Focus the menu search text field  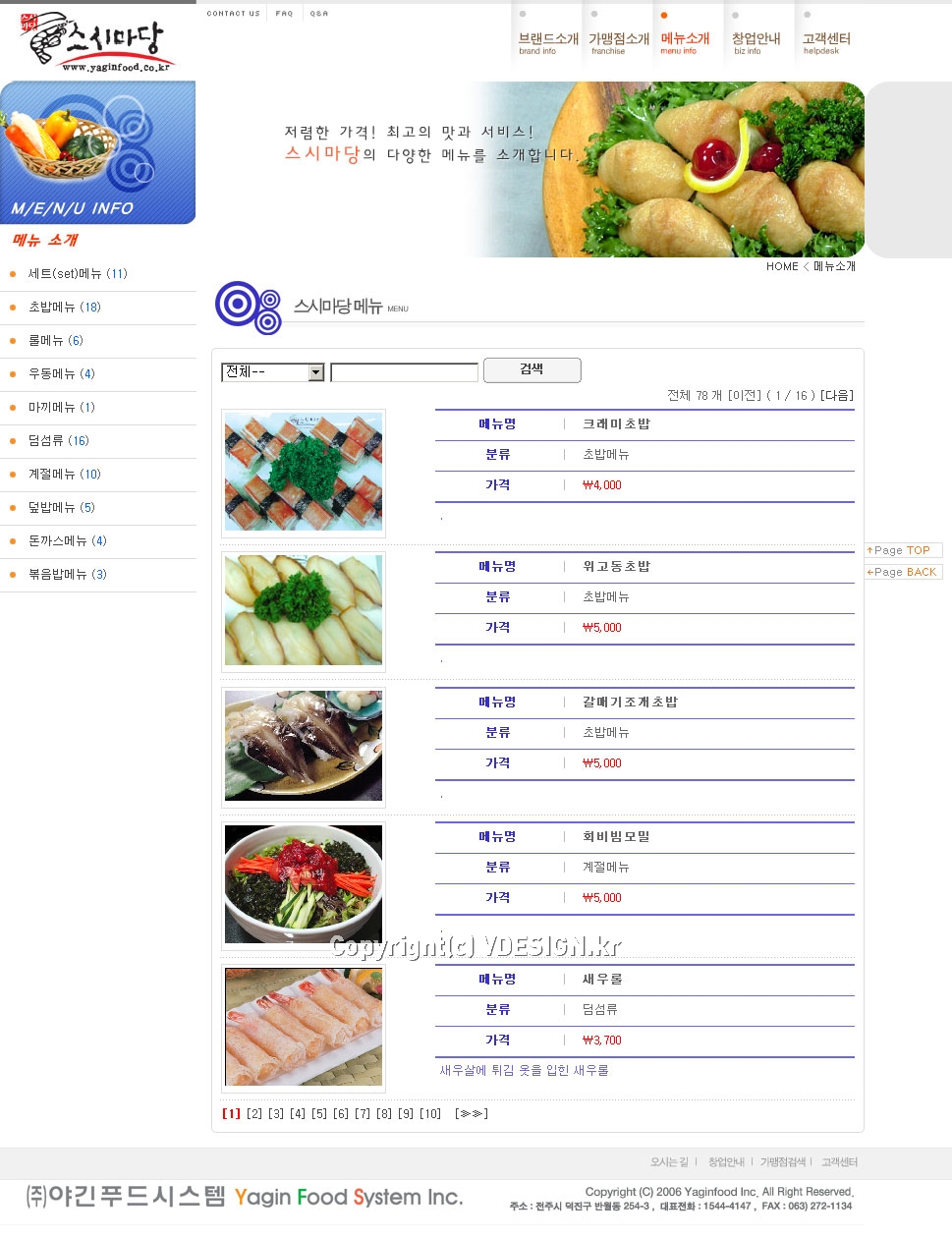click(404, 372)
